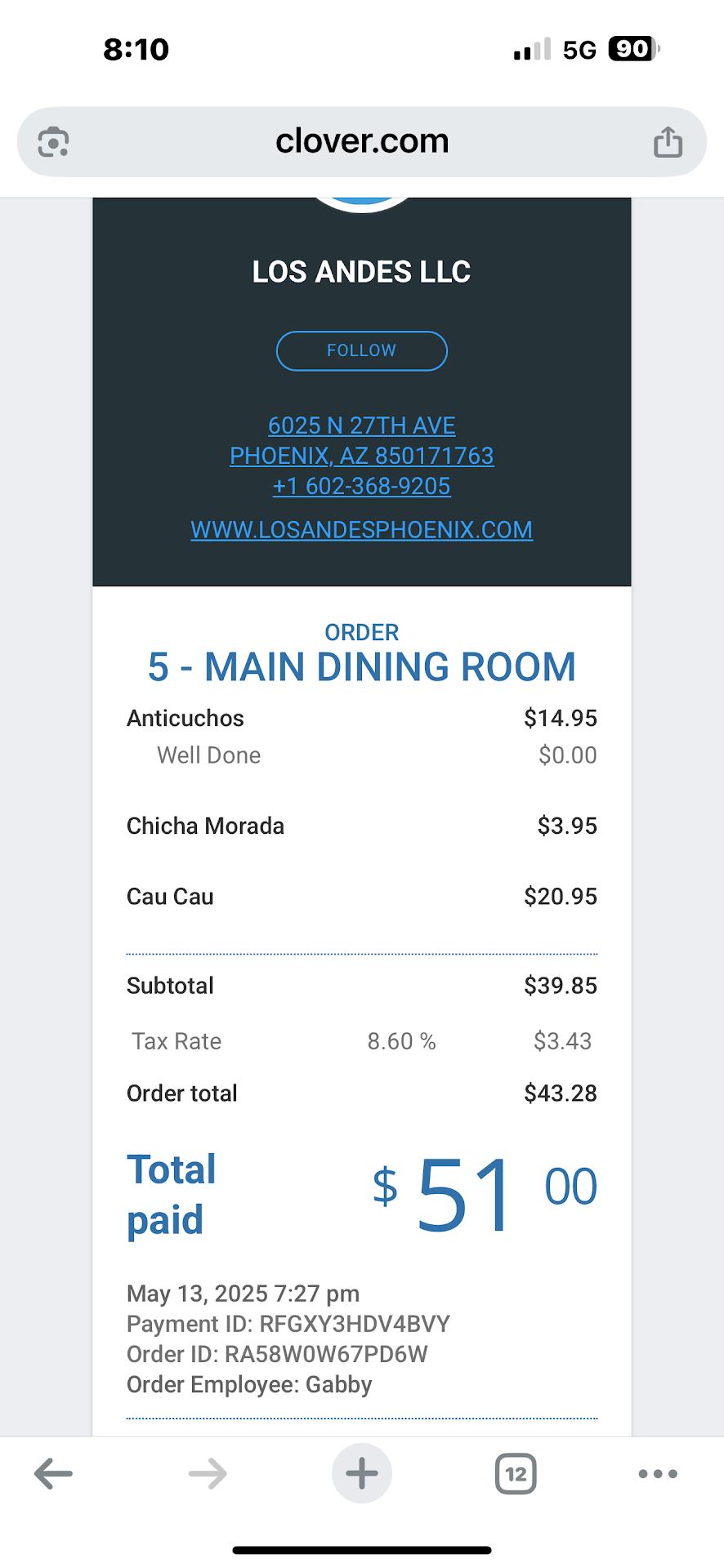The width and height of the screenshot is (724, 1568).
Task: Open the browser's more options menu
Action: tap(658, 1474)
